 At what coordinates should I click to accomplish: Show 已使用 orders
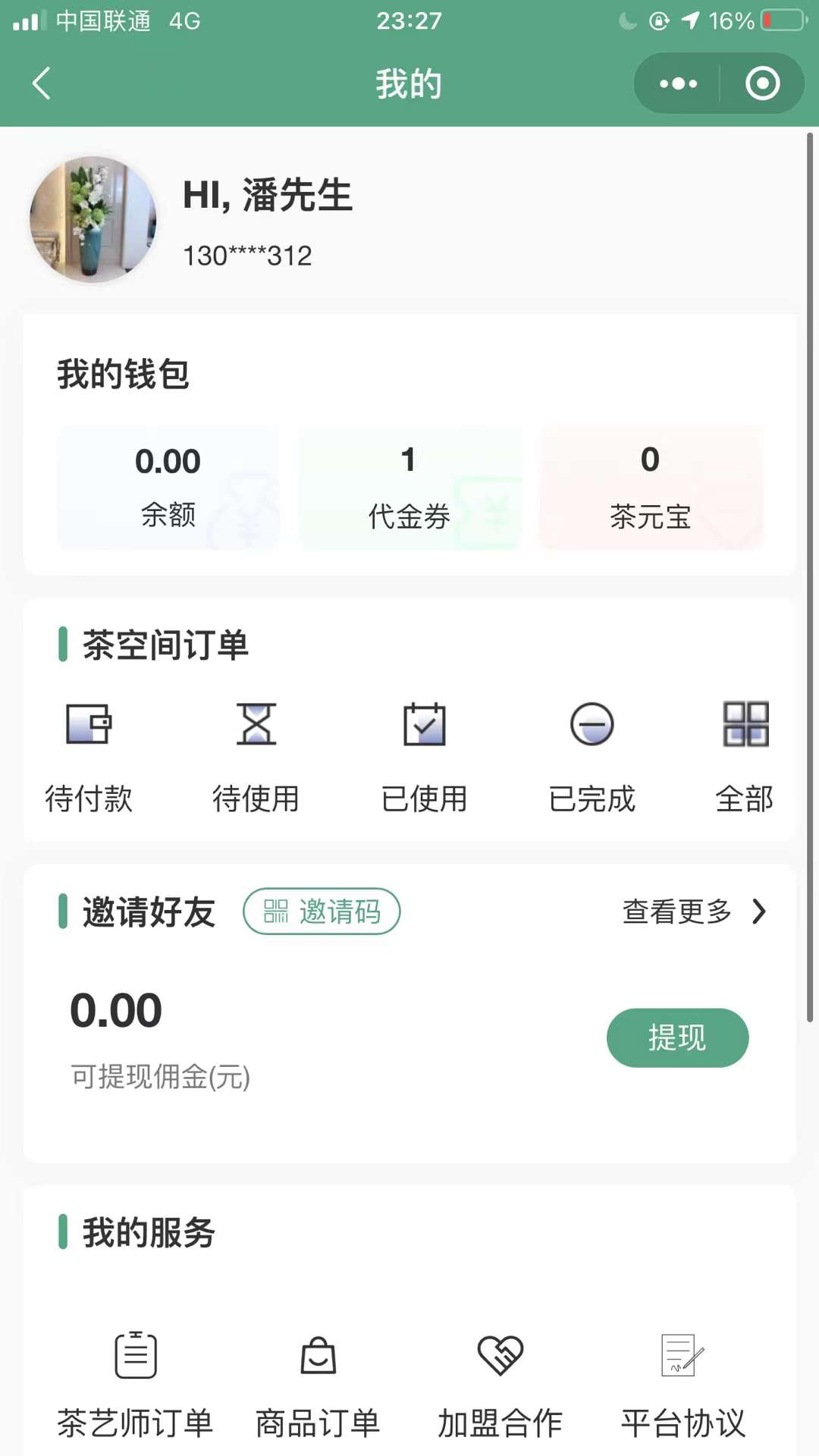pos(424,756)
